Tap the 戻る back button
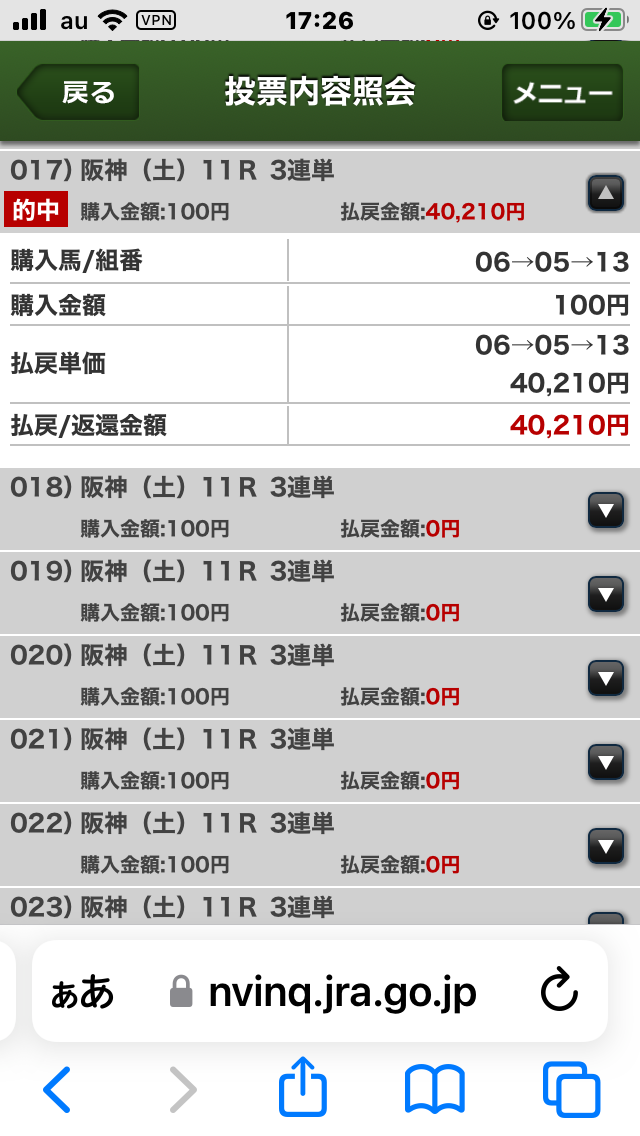This screenshot has height=1136, width=640. point(80,93)
